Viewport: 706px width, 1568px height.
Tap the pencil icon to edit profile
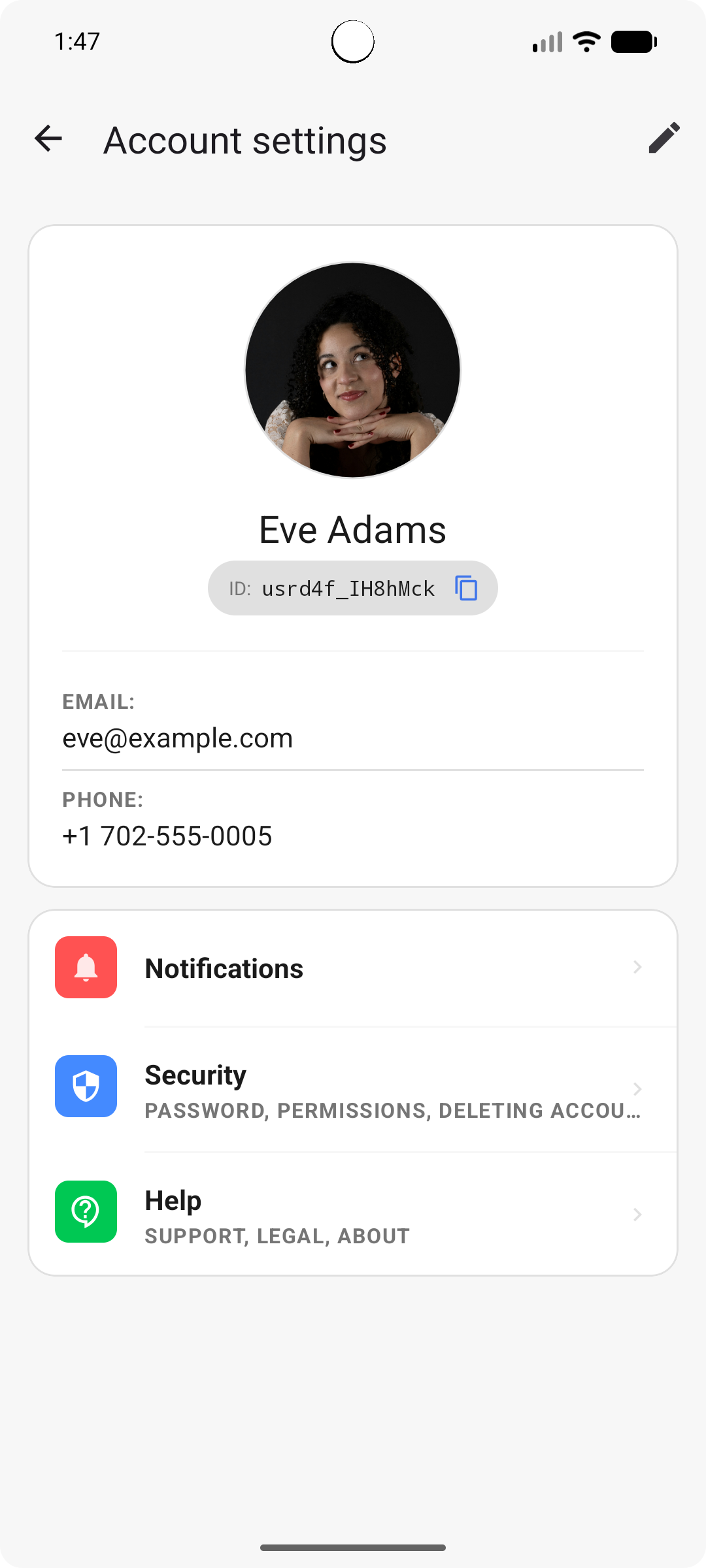click(664, 138)
